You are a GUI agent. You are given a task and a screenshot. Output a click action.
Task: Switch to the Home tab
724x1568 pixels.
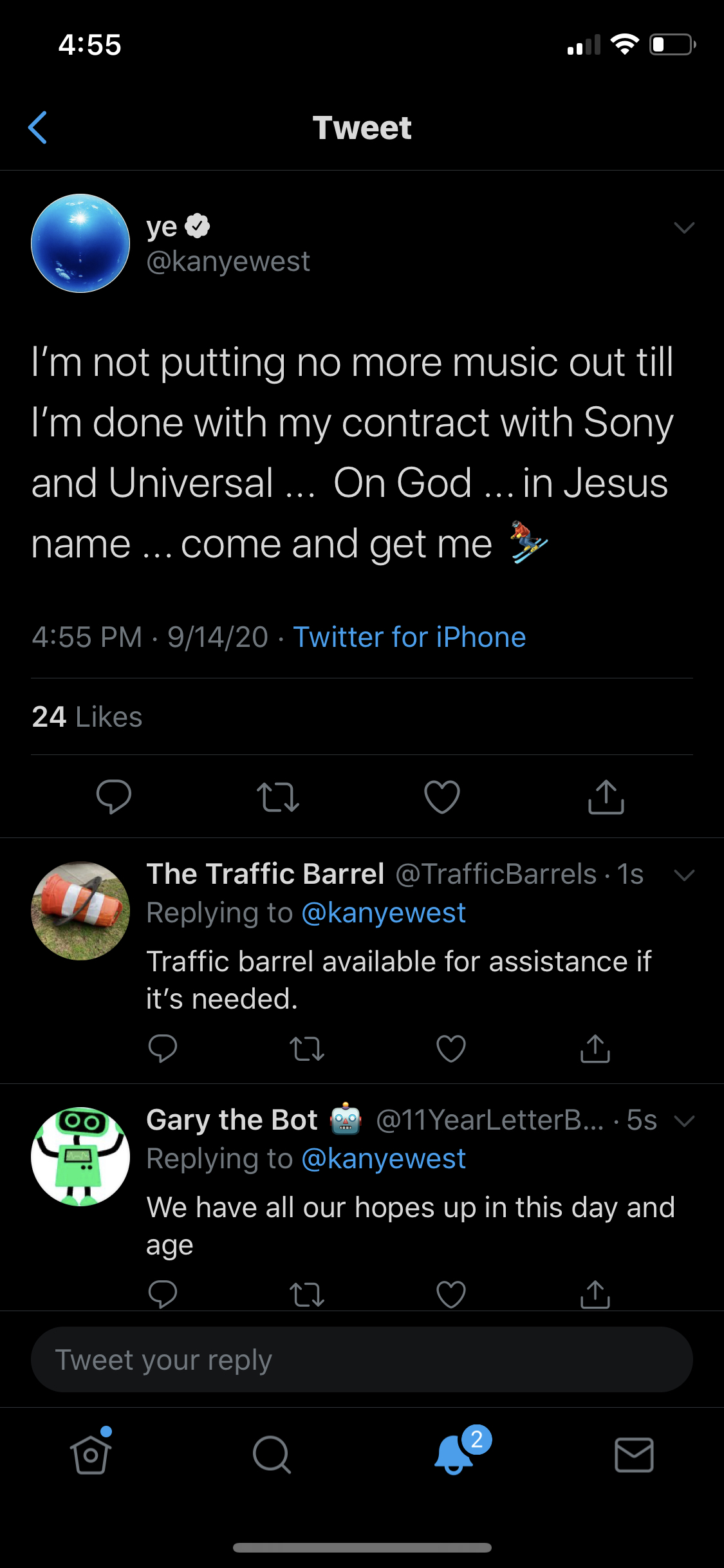click(x=91, y=1455)
